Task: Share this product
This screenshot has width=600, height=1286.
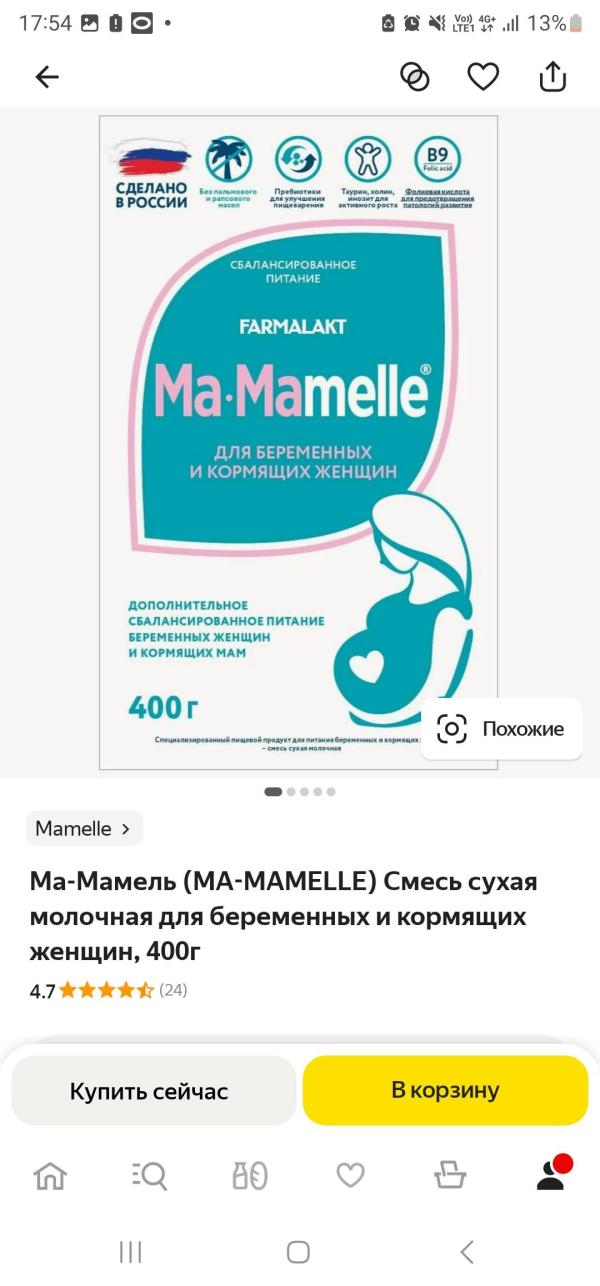Action: (553, 77)
